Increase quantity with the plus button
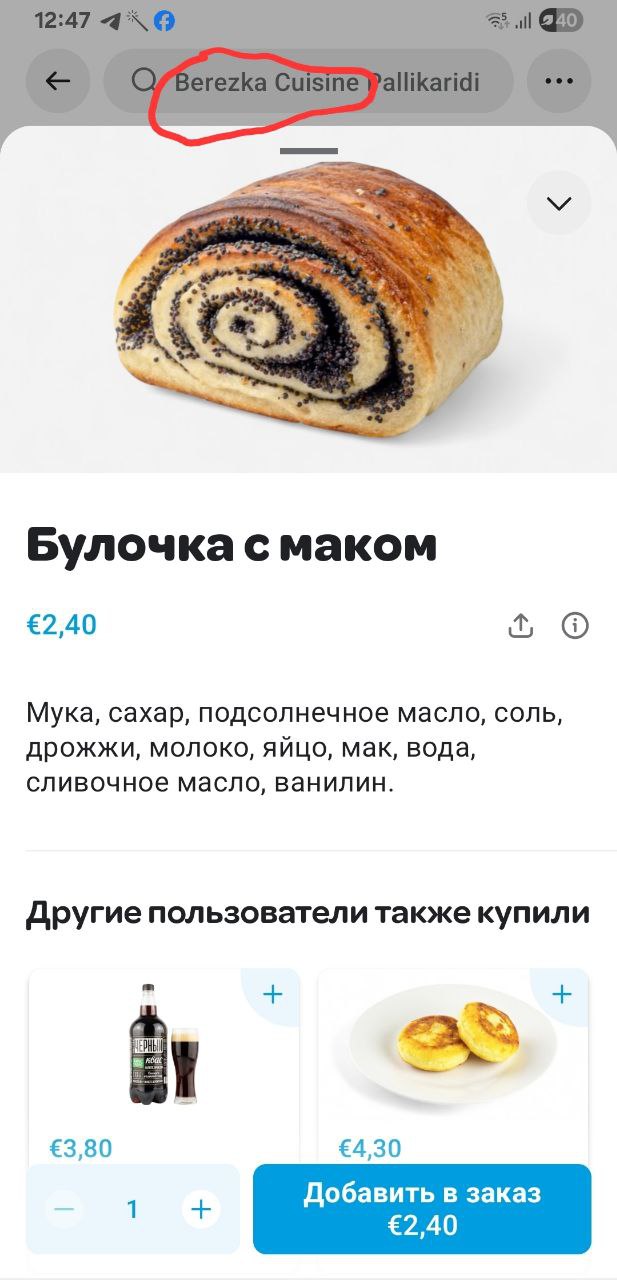Image resolution: width=617 pixels, height=1280 pixels. coord(201,1209)
